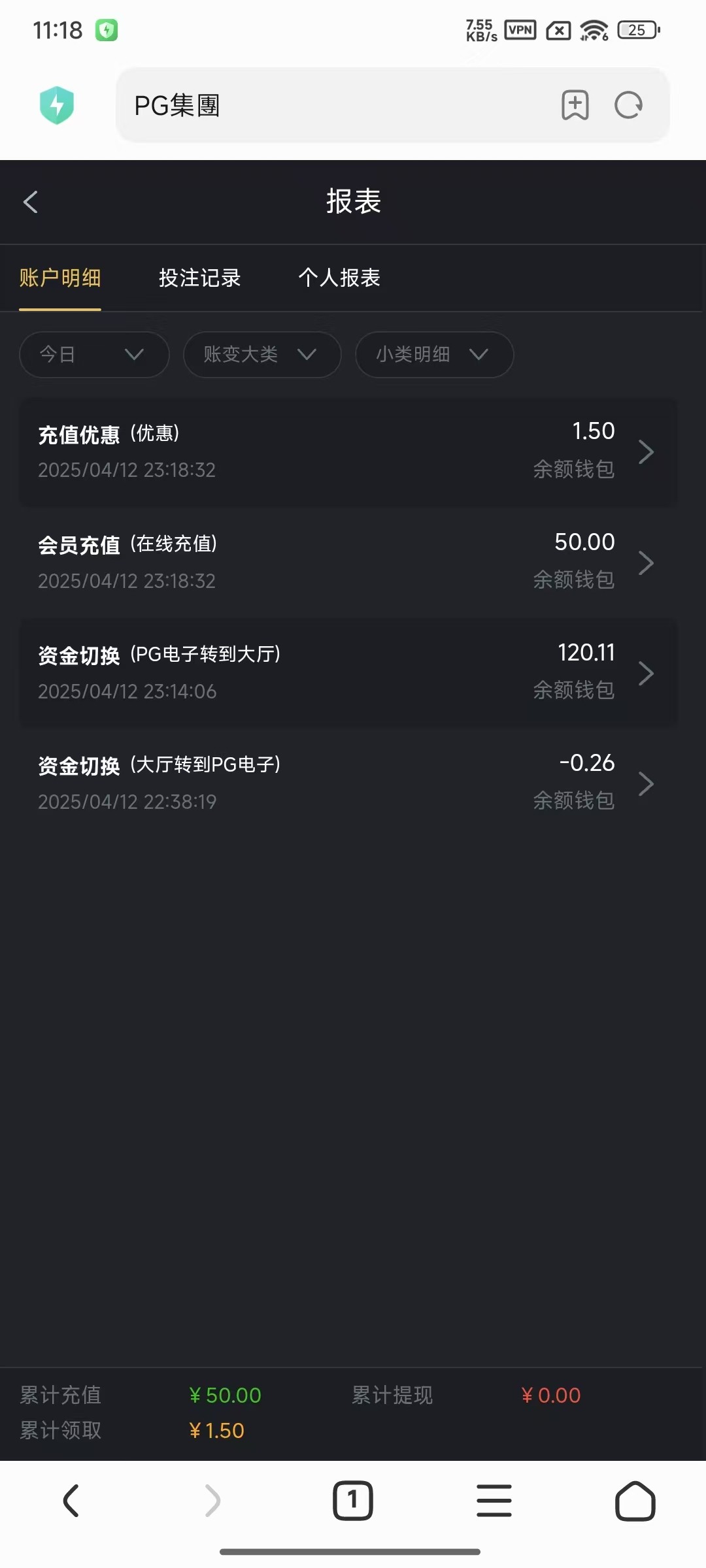
Task: Open the browser menu
Action: [494, 1500]
